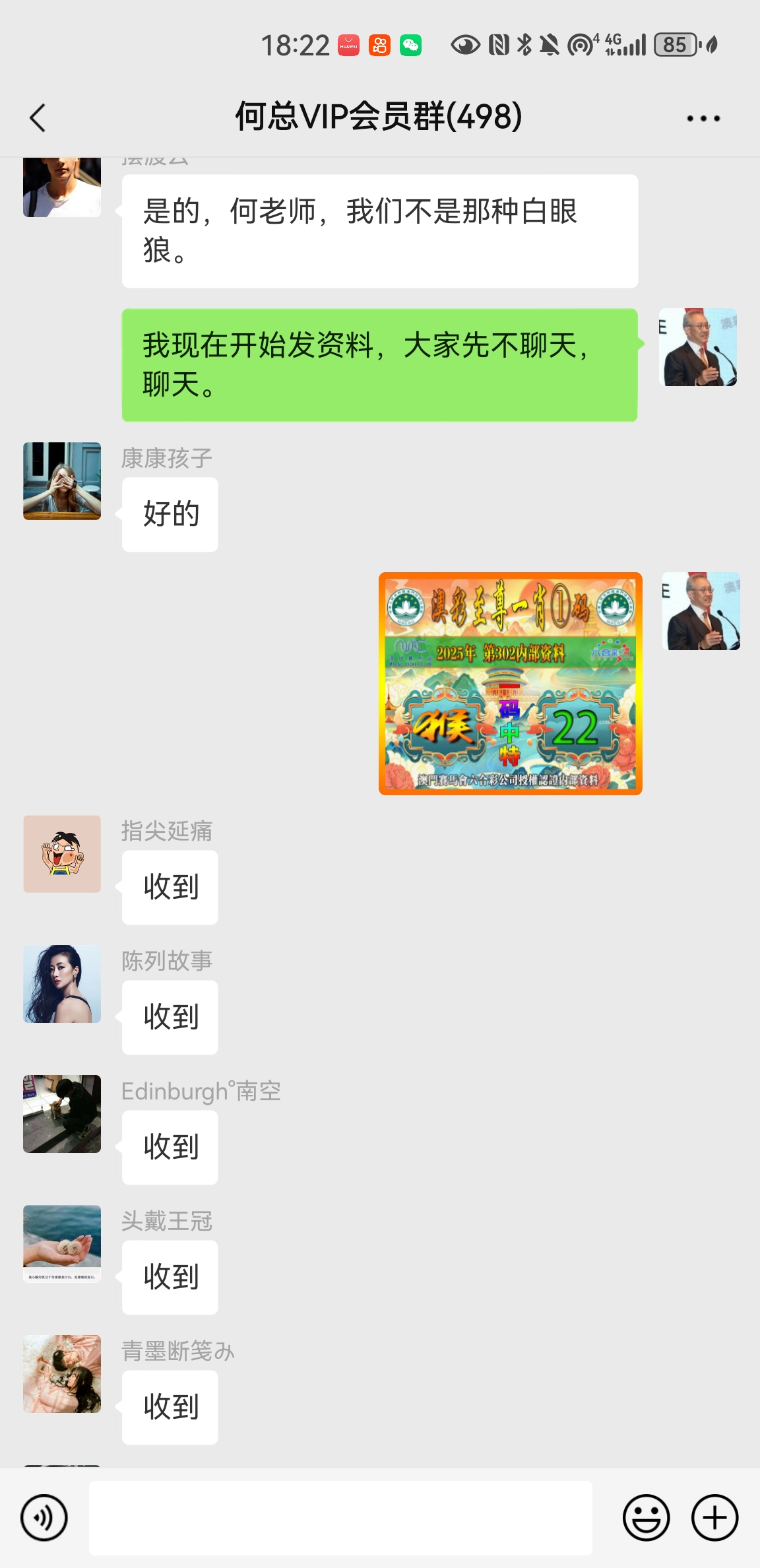
Task: Tap the Huawei app icon in the status bar
Action: (348, 45)
